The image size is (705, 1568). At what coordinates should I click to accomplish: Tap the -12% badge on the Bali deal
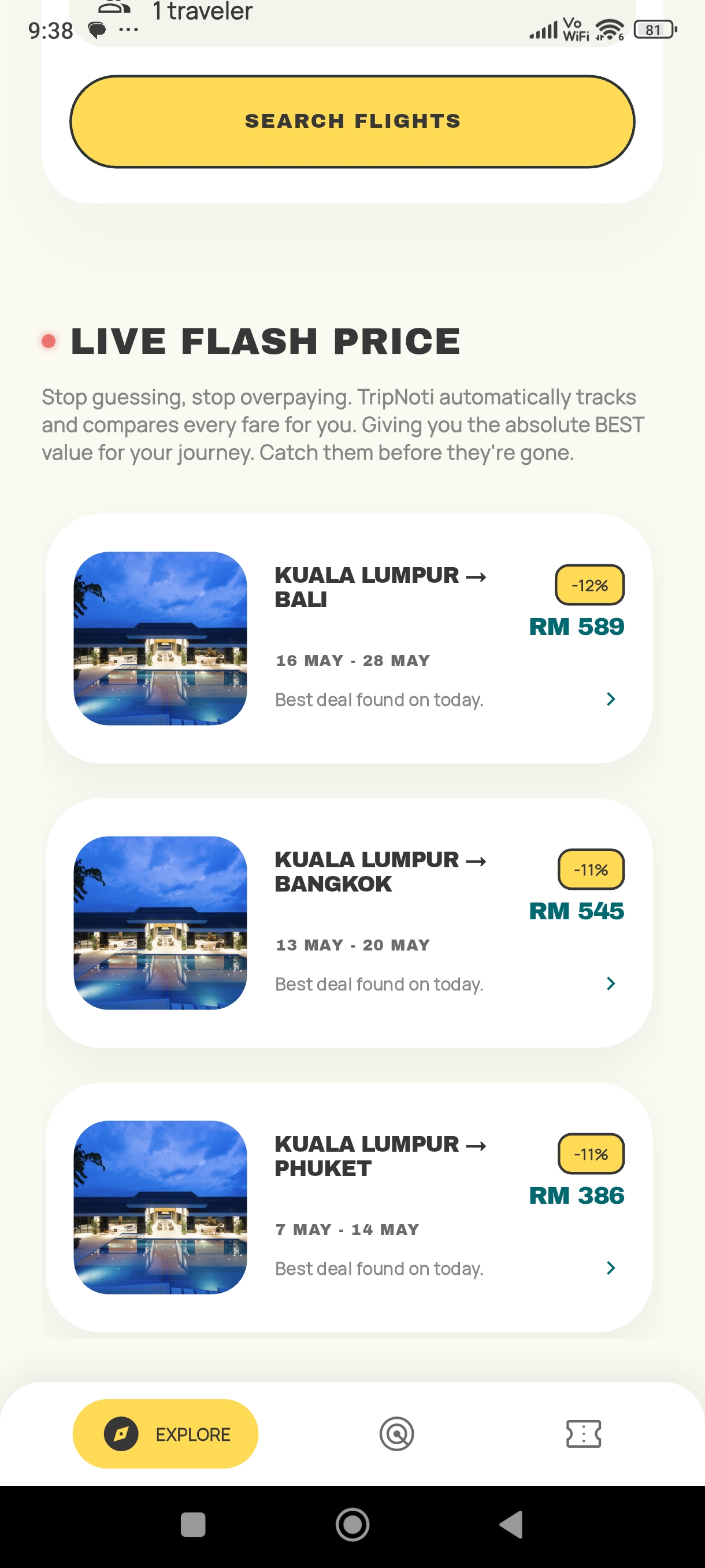[588, 585]
